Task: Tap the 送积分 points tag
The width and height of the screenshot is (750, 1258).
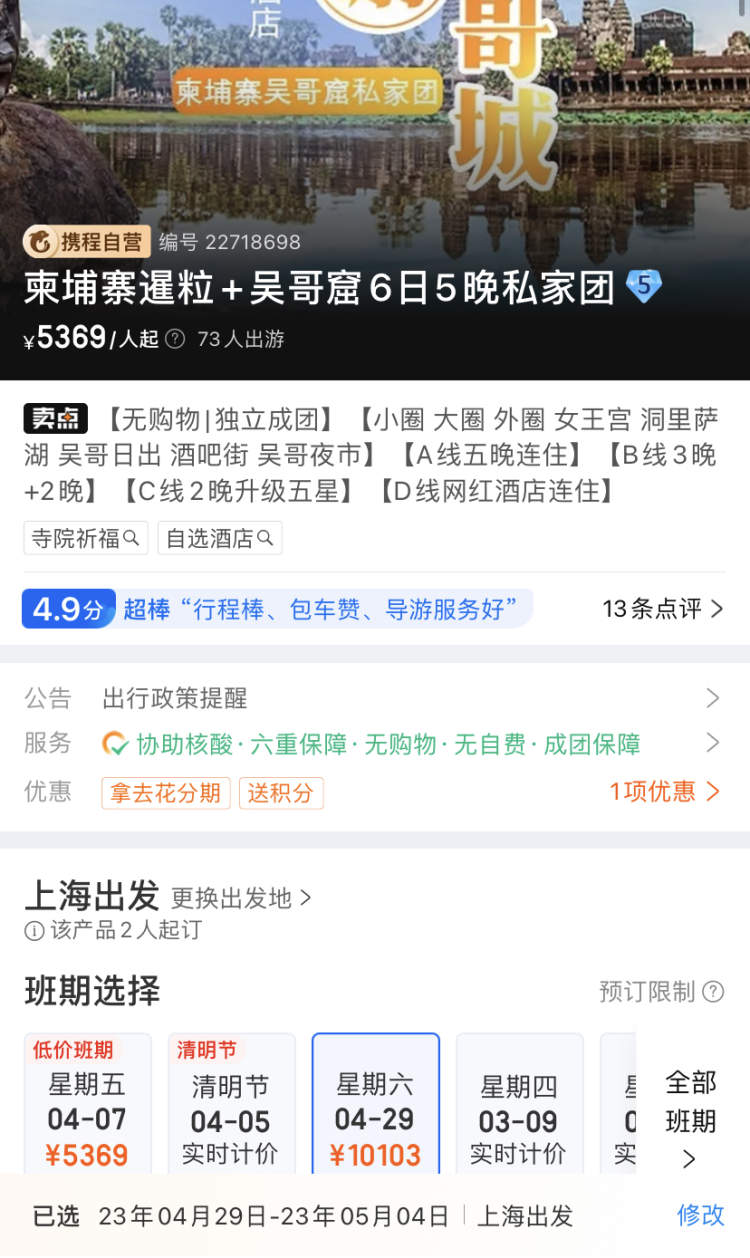Action: coord(281,793)
